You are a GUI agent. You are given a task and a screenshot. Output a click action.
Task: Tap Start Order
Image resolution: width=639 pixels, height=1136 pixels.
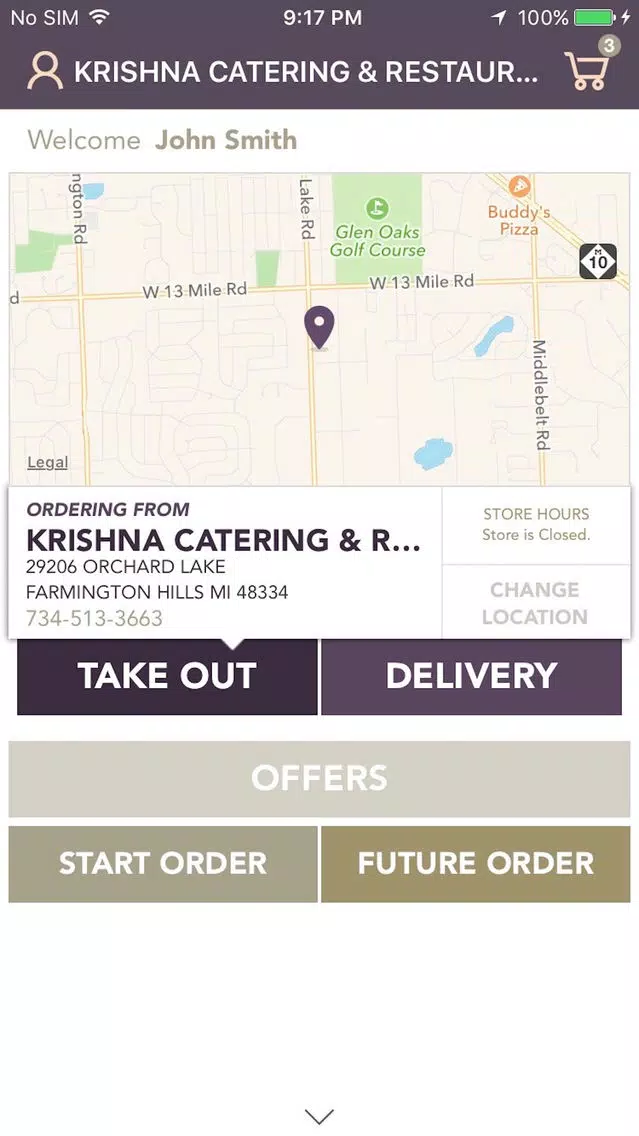163,864
